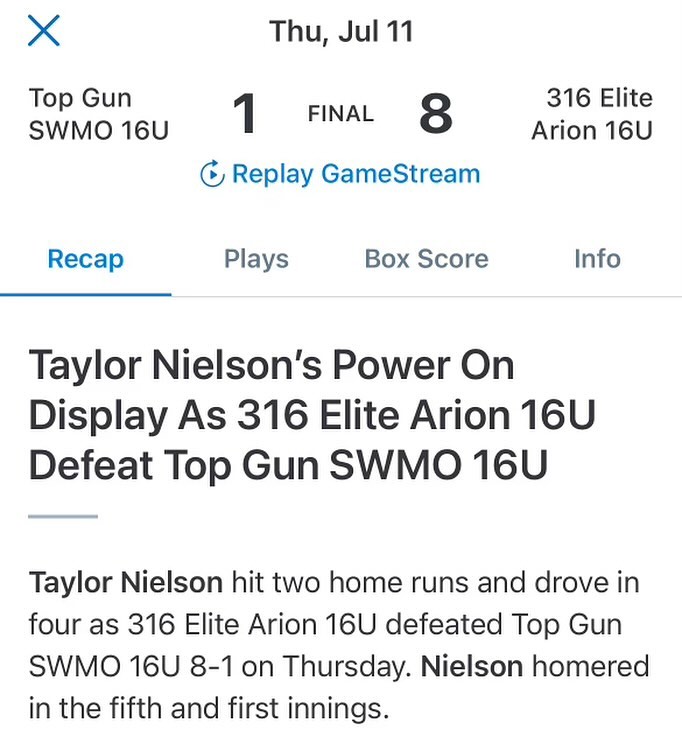Image resolution: width=682 pixels, height=737 pixels.
Task: Open the Box Score tab
Action: coord(426,259)
